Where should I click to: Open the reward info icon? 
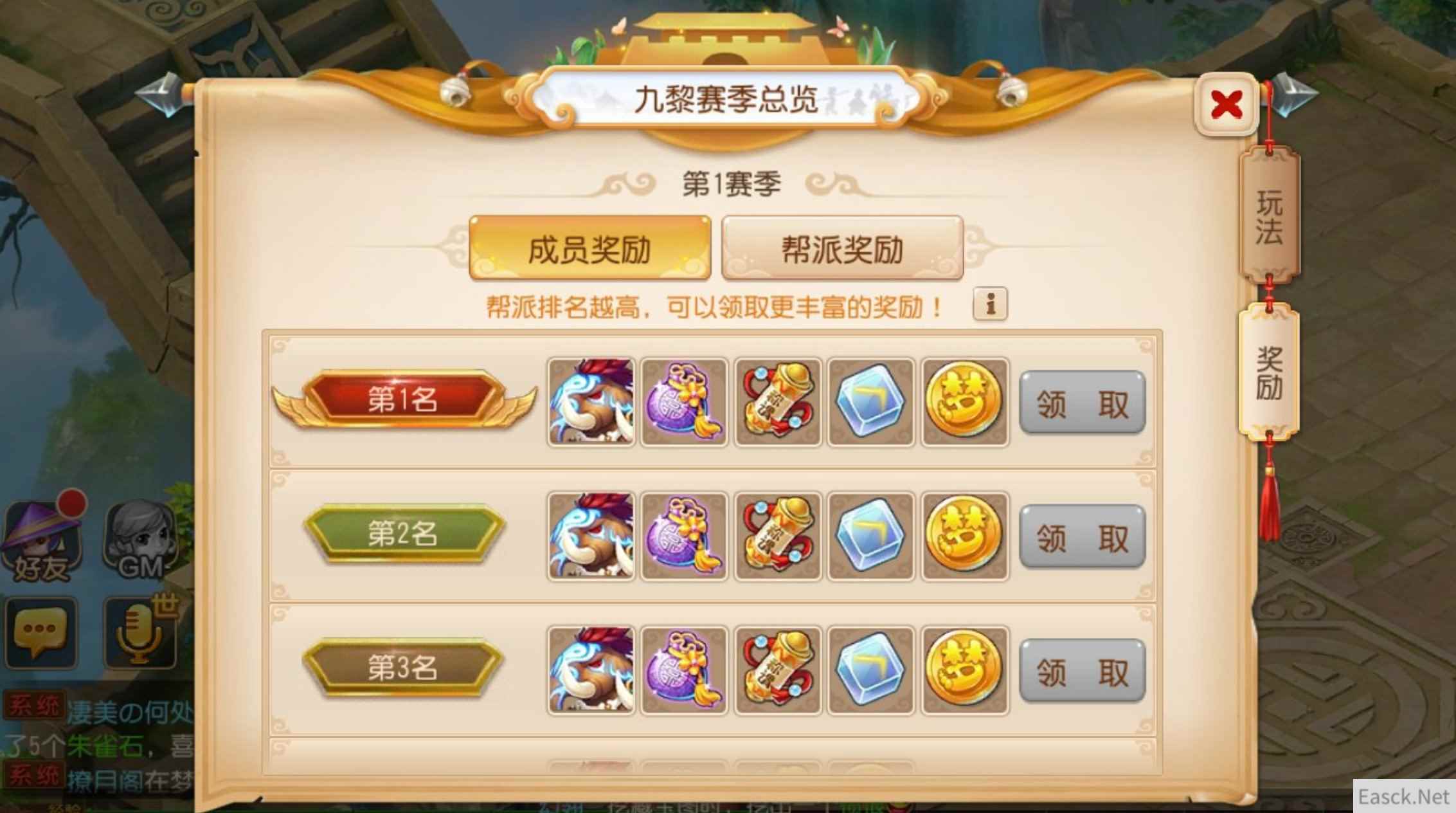click(x=990, y=304)
